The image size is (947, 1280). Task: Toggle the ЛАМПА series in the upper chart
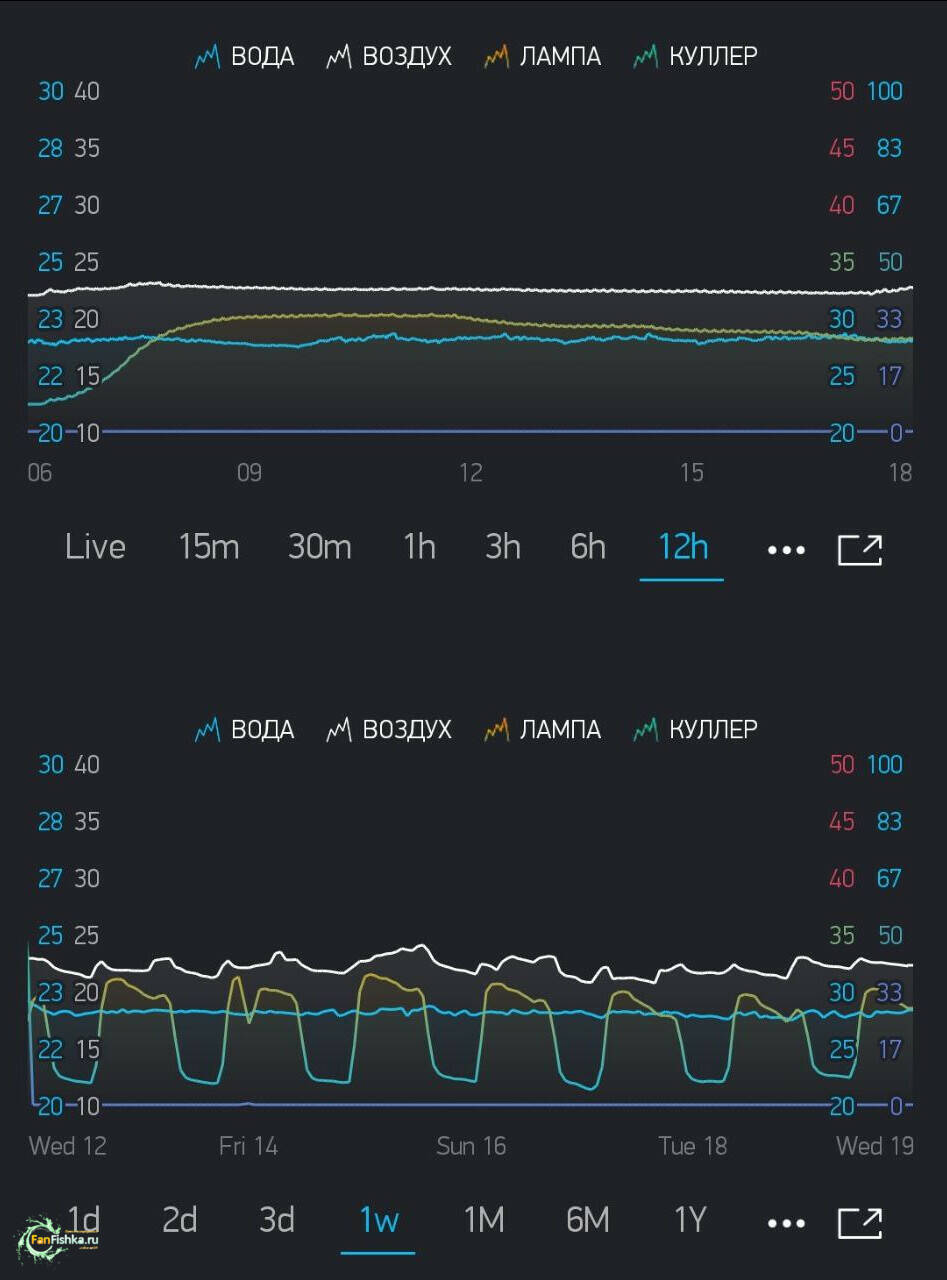point(543,57)
